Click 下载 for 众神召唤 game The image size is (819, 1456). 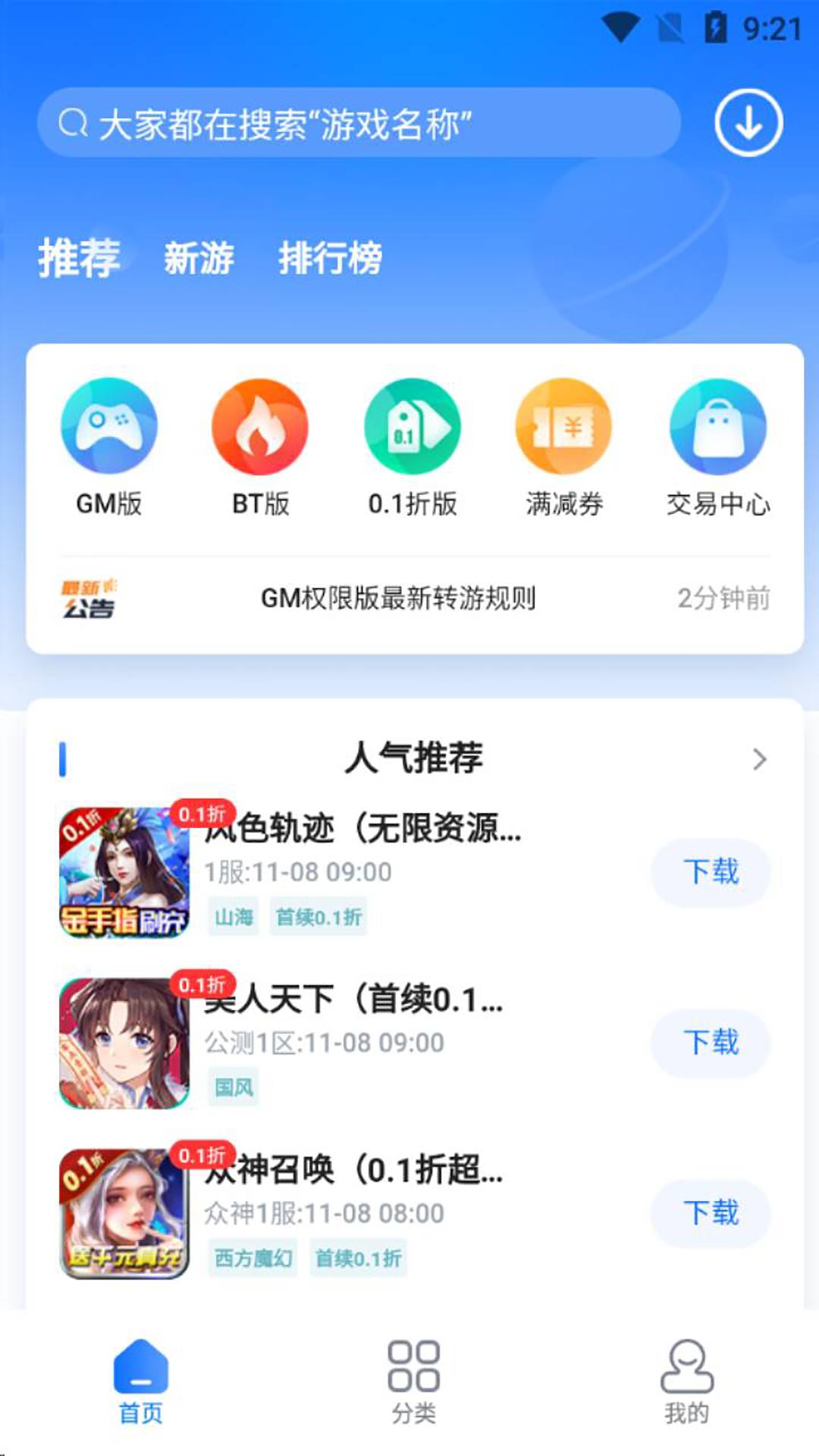point(709,1213)
